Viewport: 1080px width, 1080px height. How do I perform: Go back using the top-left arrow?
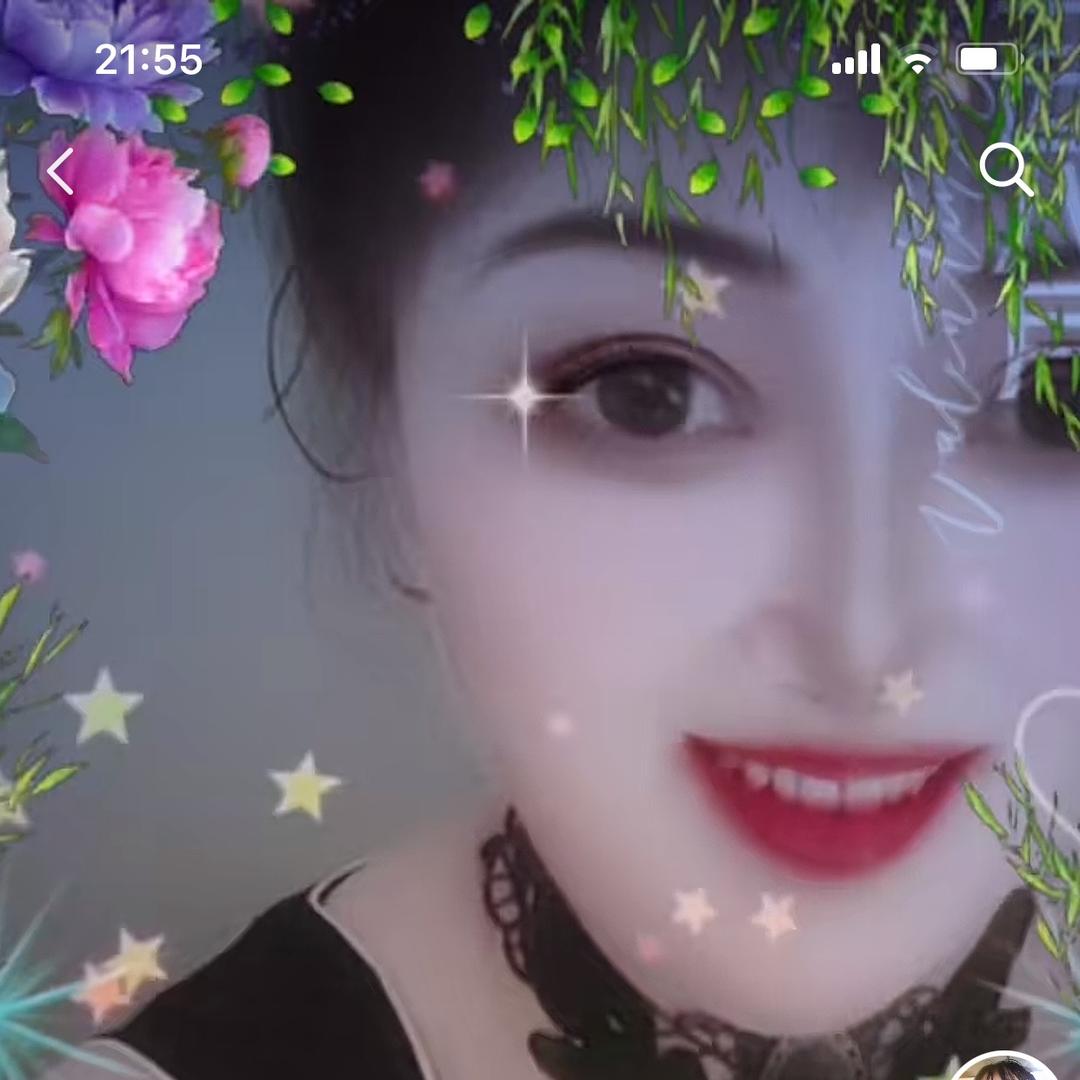coord(61,171)
